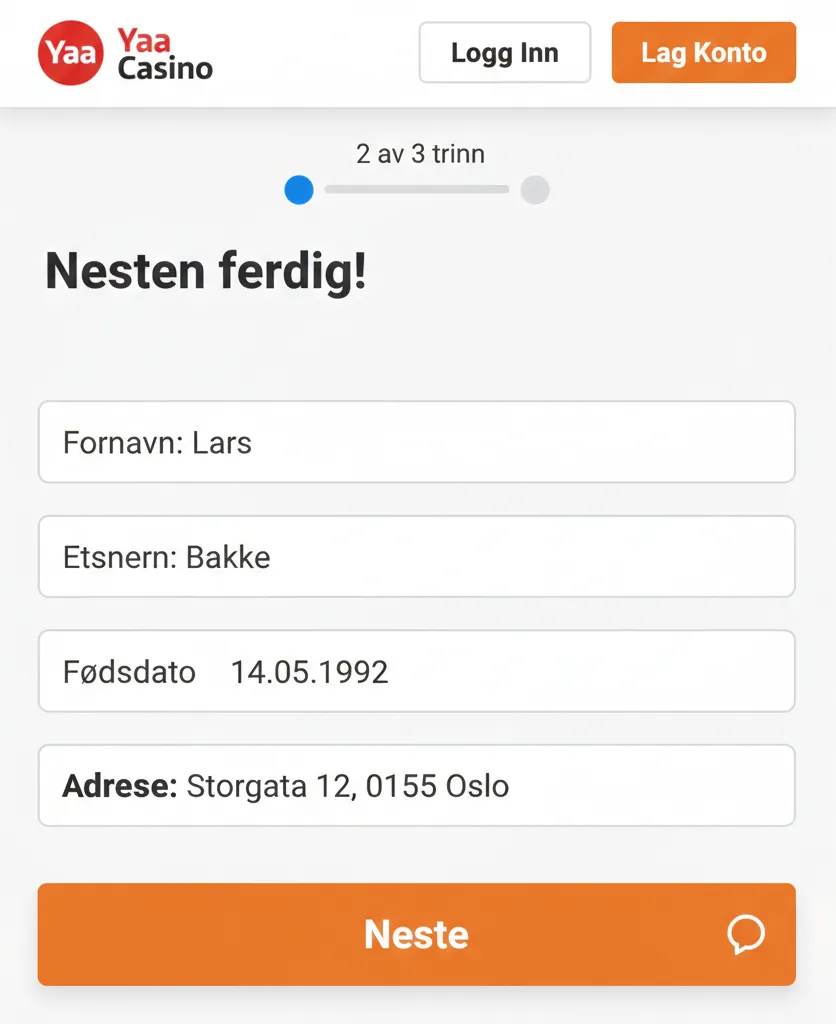Click the '2 av 3 trinn' step label
This screenshot has width=836, height=1024.
(x=420, y=154)
